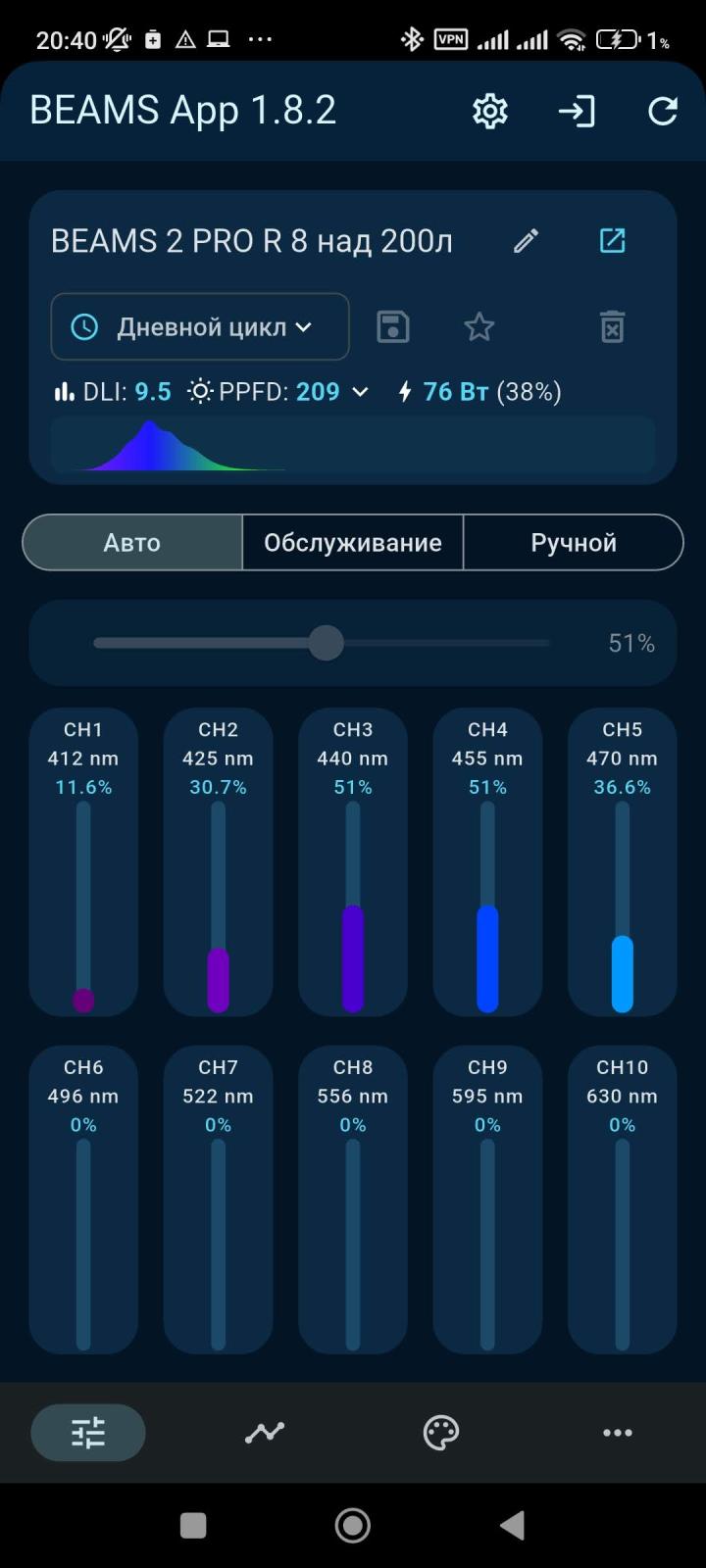This screenshot has width=706, height=1568.
Task: Open the settings gear
Action: (489, 111)
